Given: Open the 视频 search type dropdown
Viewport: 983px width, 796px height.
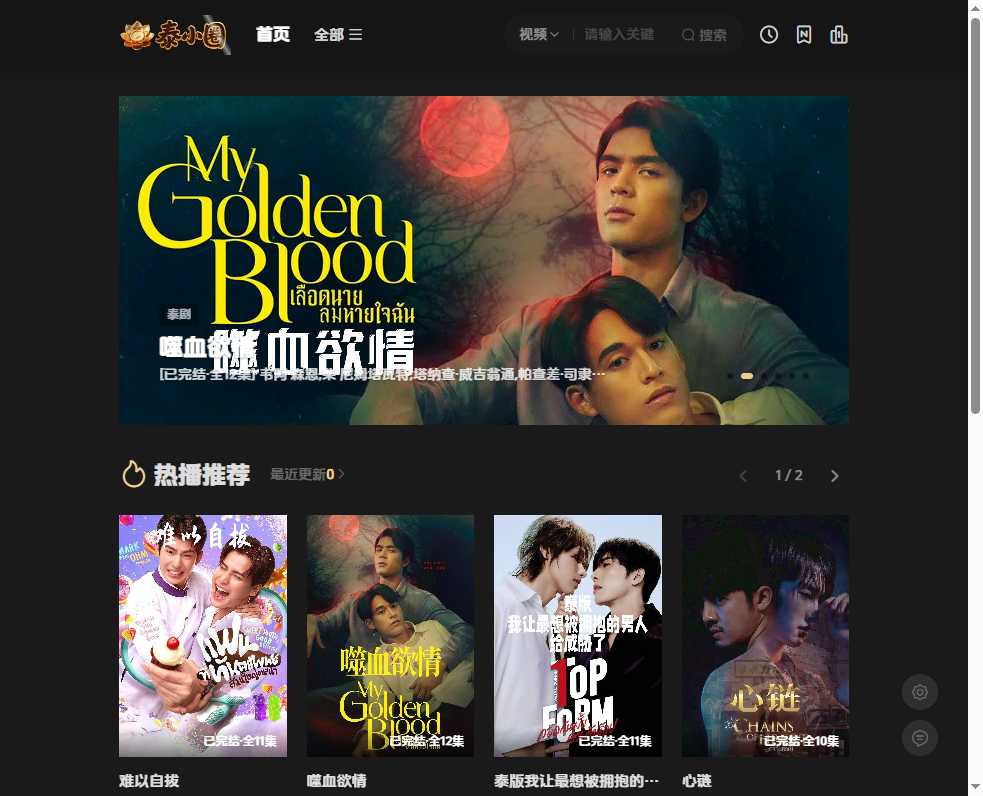Looking at the screenshot, I should click(x=539, y=35).
